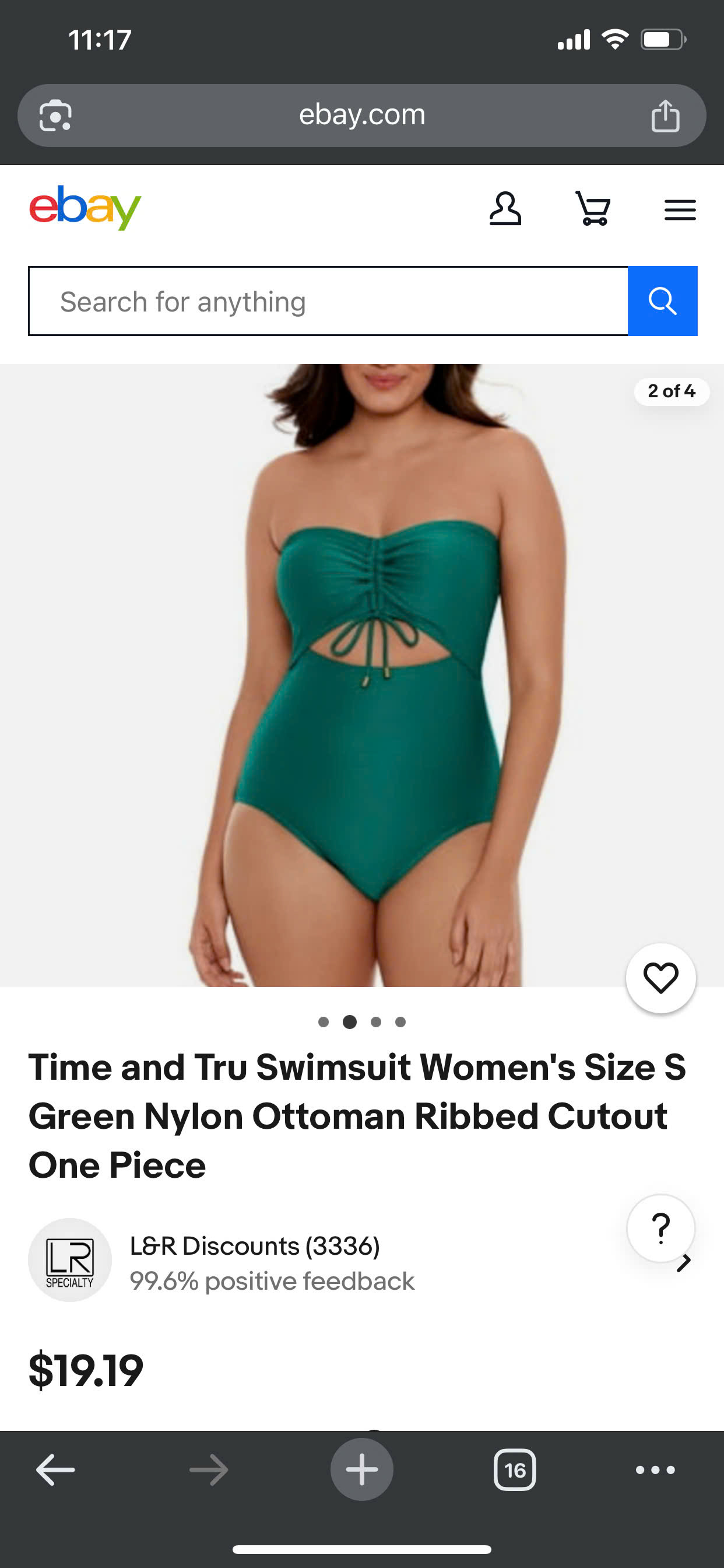724x1568 pixels.
Task: Open the hamburger menu
Action: [680, 210]
